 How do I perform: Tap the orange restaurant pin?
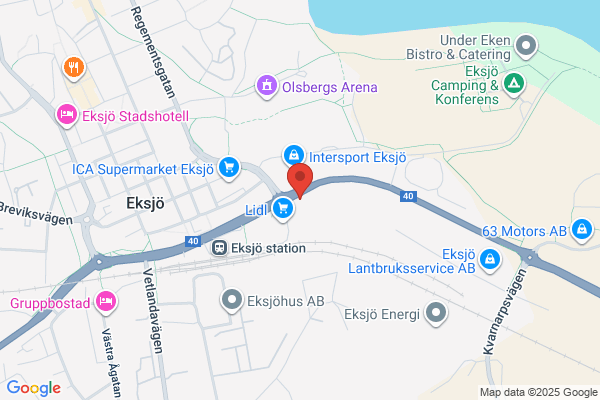pos(74,68)
